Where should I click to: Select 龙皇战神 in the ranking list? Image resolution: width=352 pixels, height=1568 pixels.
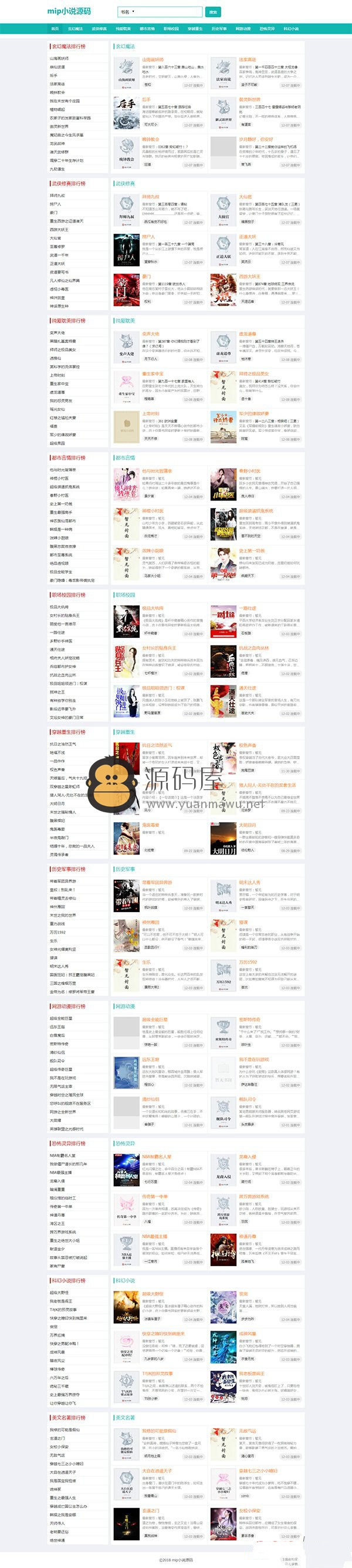pos(57,144)
